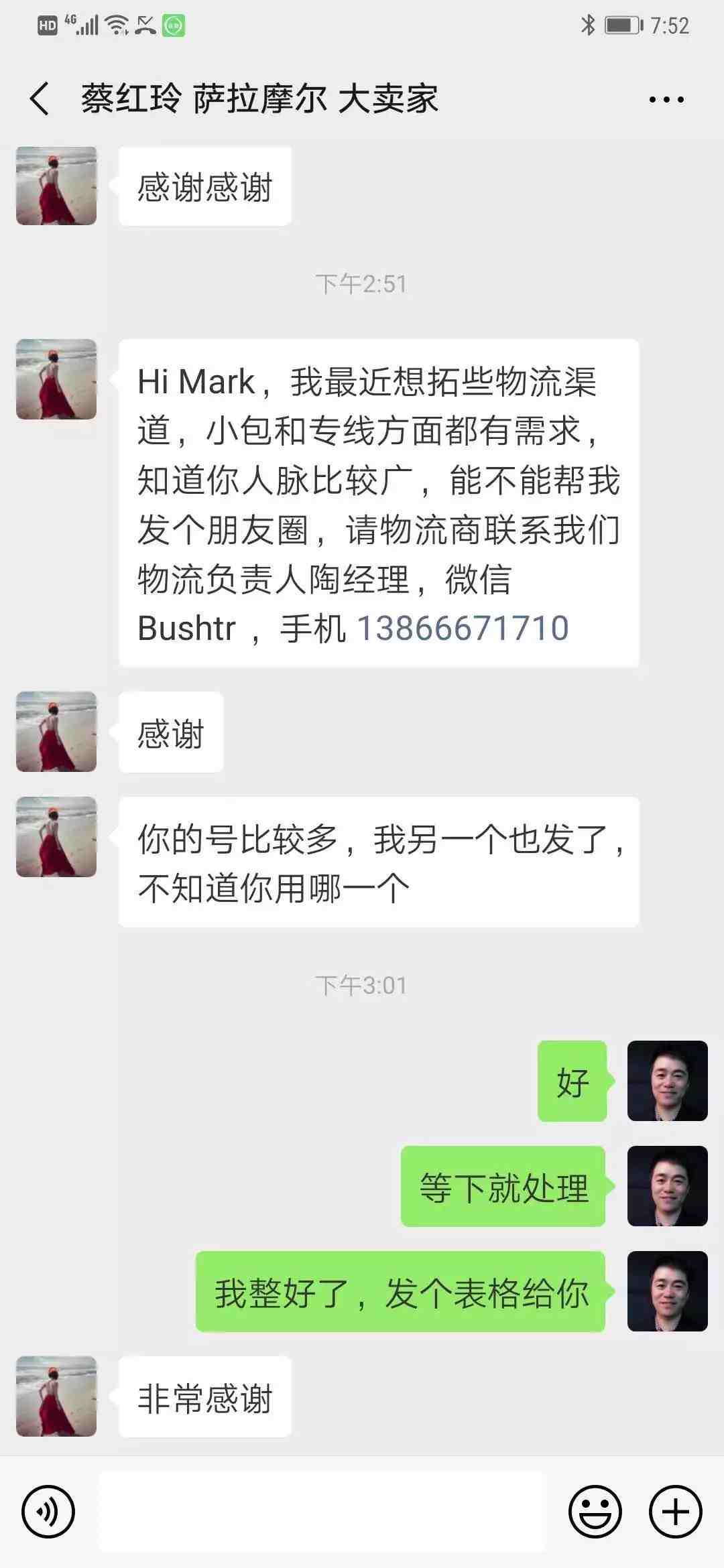Open the chat info three-dot menu
724x1568 pixels.
coord(666,100)
